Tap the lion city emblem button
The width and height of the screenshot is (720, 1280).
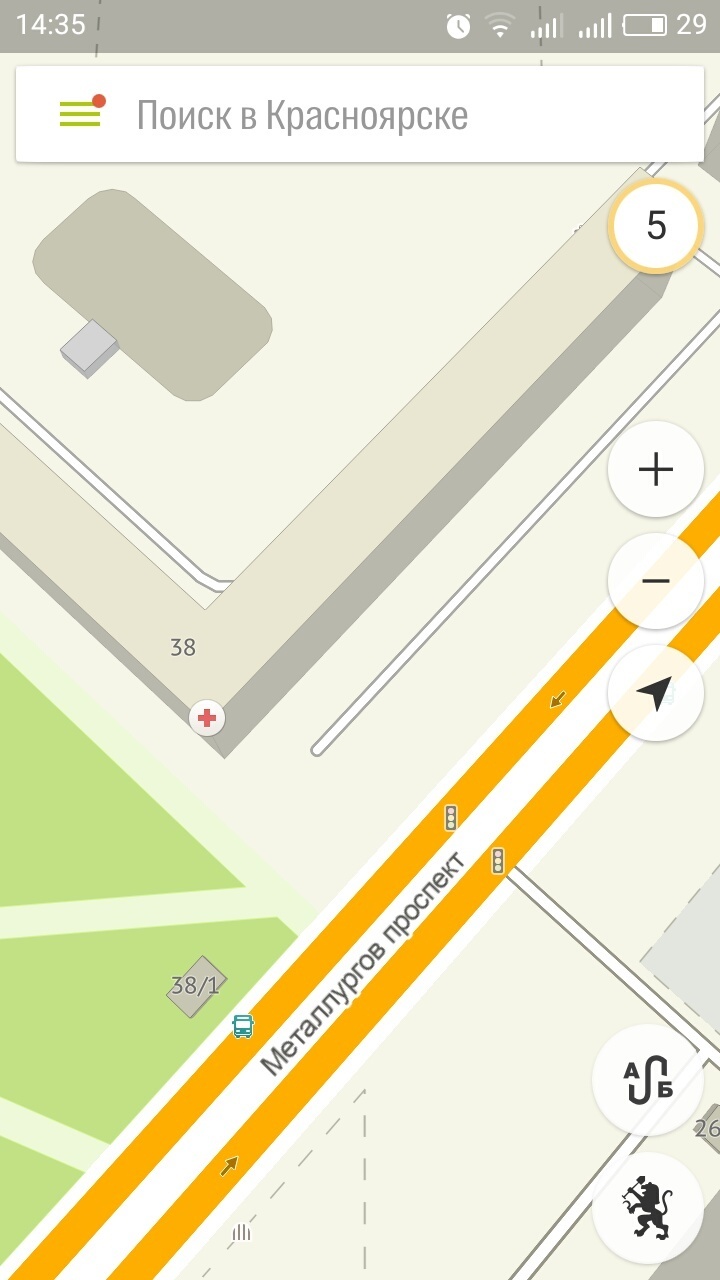[648, 1208]
